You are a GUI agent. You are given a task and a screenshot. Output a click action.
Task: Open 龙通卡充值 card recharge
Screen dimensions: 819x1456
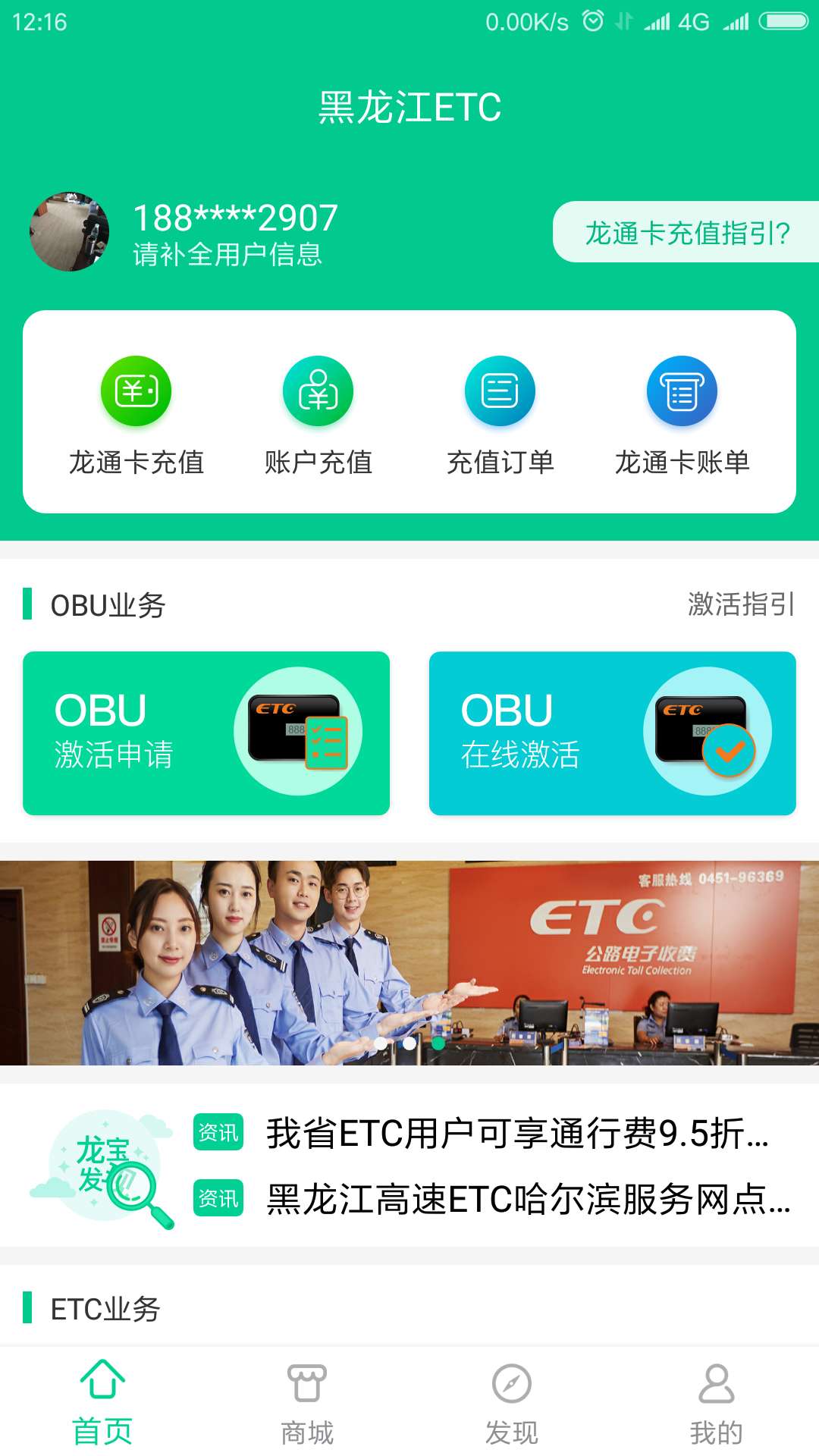tap(136, 415)
